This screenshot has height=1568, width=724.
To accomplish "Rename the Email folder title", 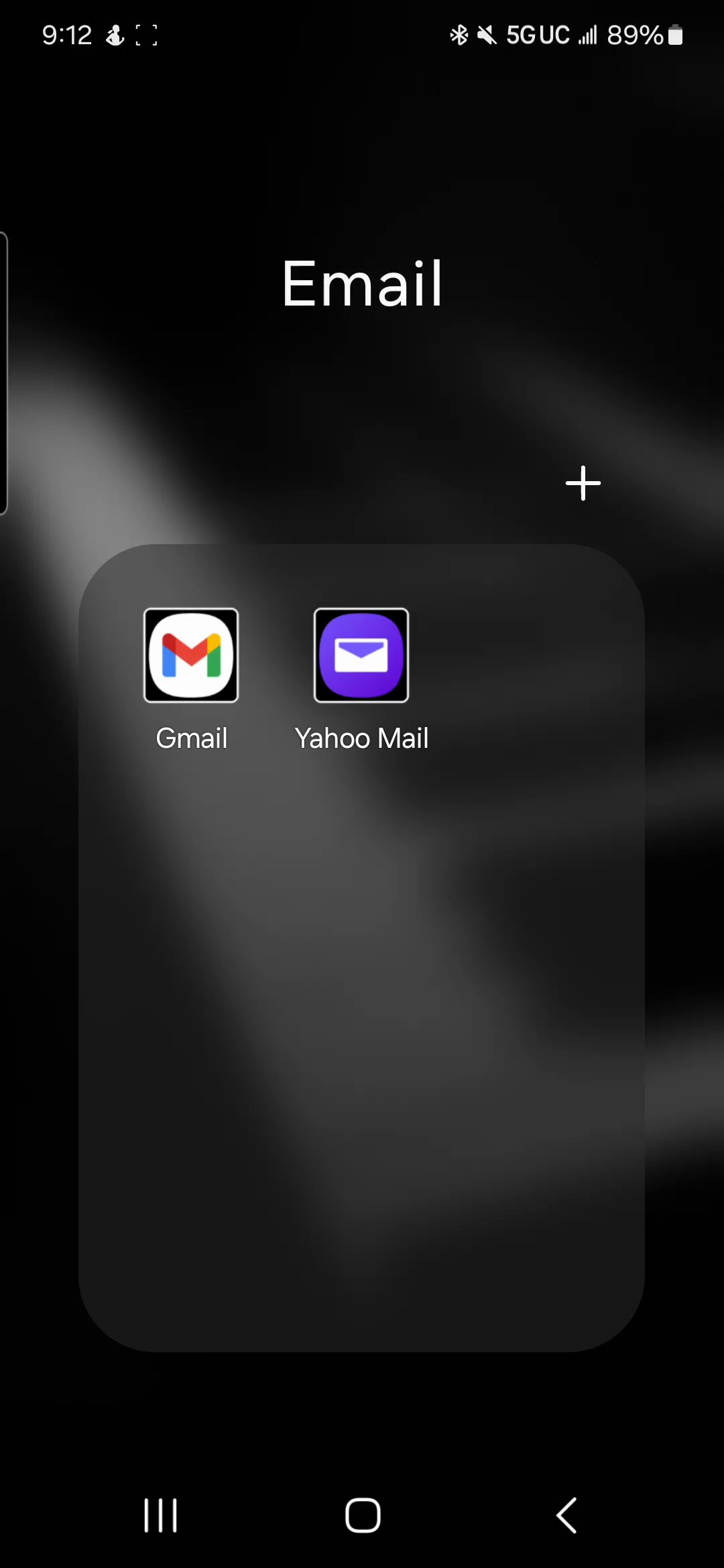I will 362,284.
